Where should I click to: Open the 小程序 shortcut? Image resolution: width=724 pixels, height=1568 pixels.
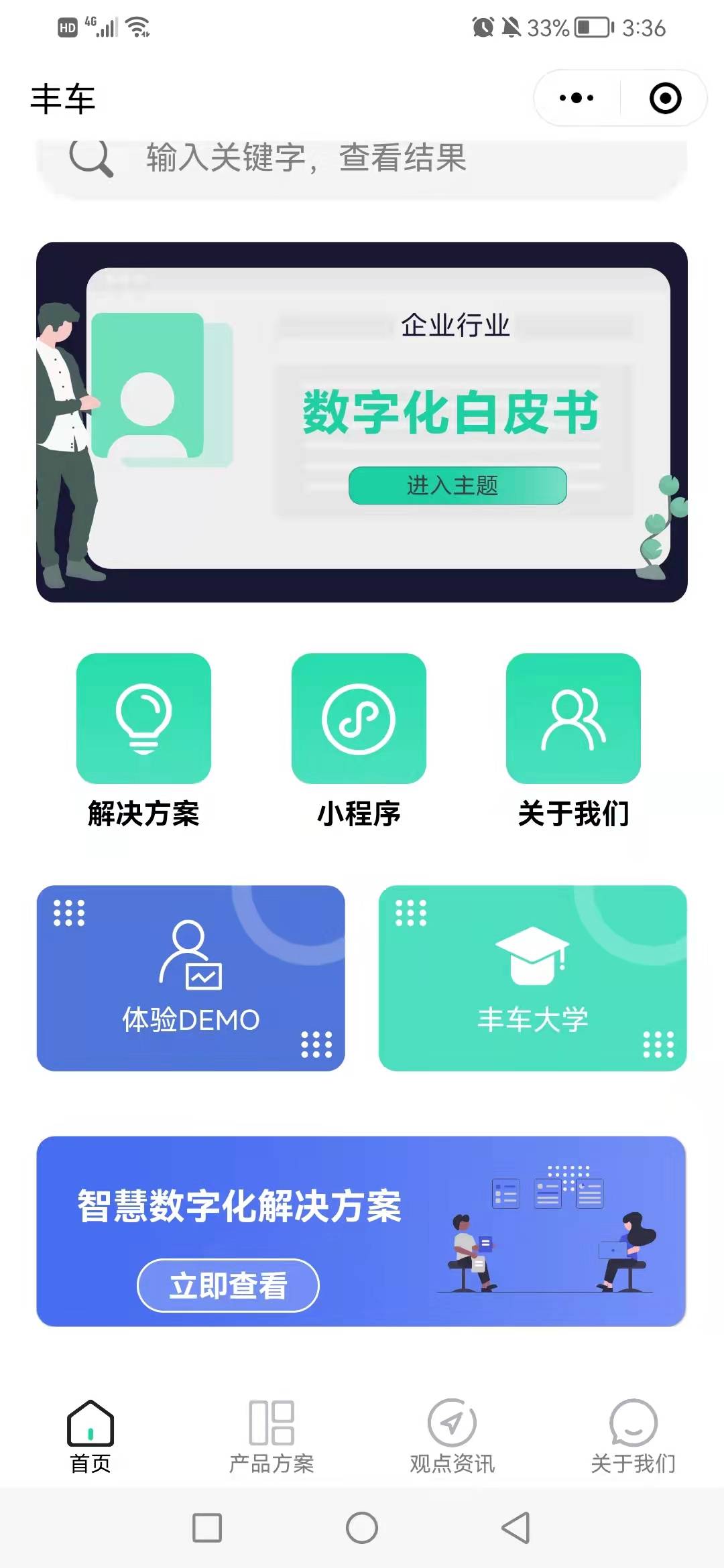pyautogui.click(x=359, y=719)
